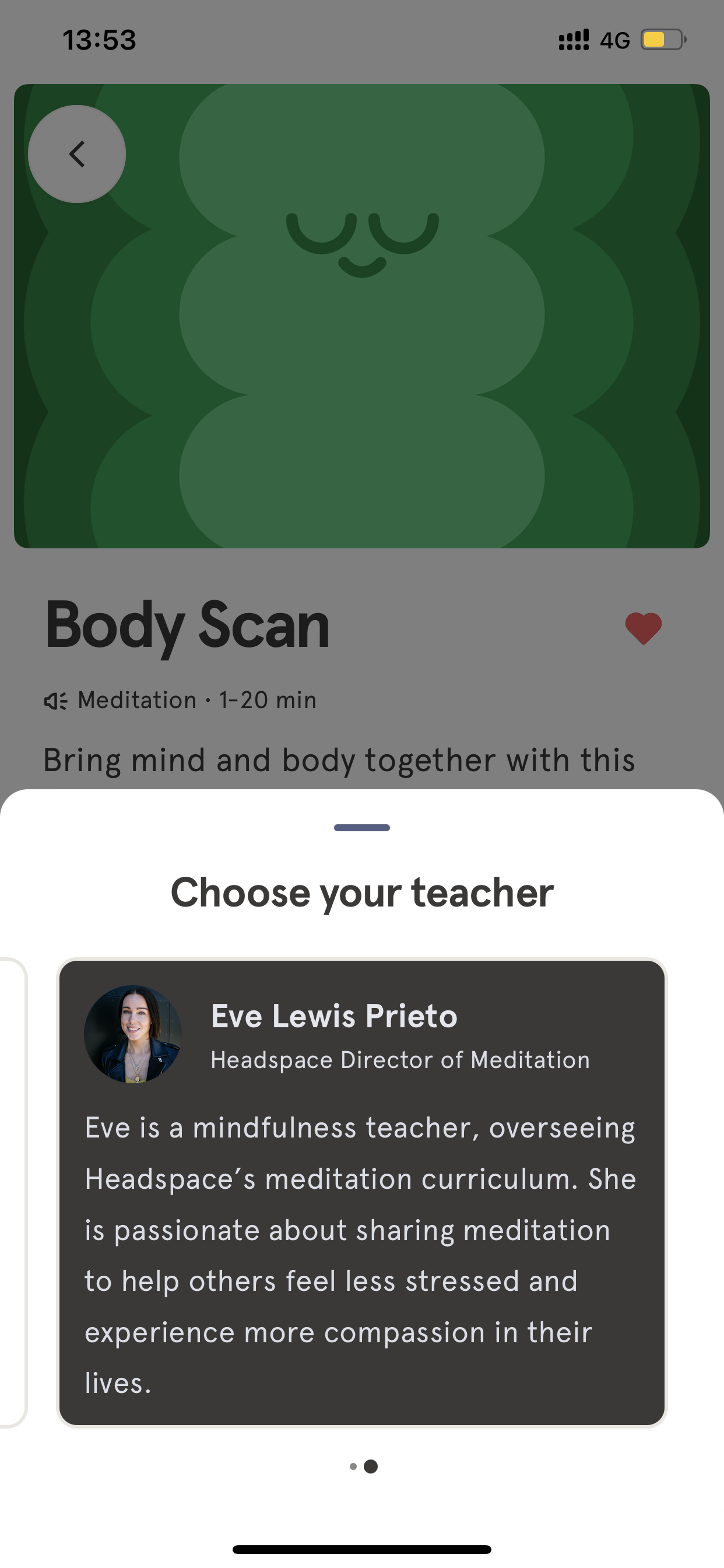Go back using the back arrow

click(x=77, y=154)
